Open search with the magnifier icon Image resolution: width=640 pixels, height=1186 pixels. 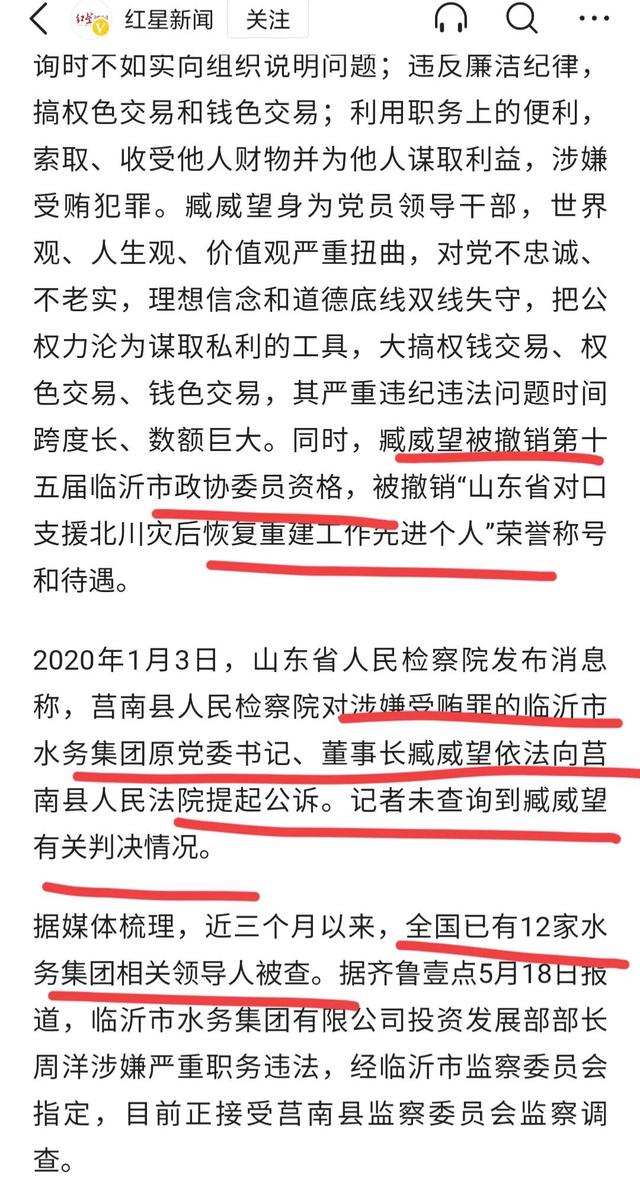pos(521,18)
